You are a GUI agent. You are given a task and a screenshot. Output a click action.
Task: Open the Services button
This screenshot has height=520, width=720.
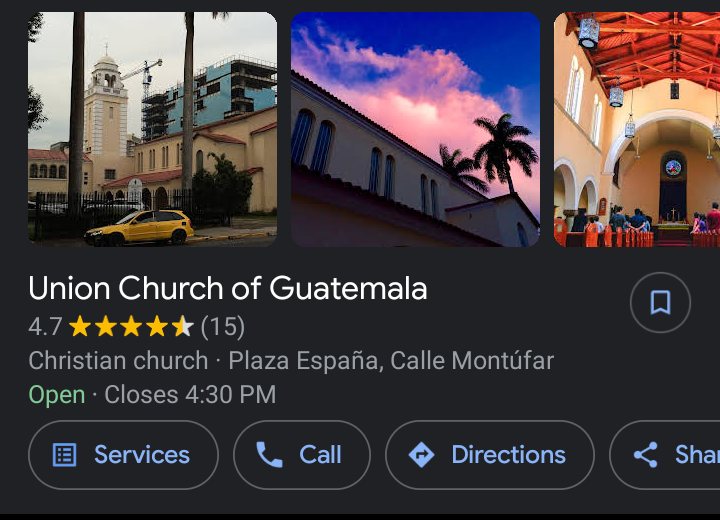coord(123,455)
